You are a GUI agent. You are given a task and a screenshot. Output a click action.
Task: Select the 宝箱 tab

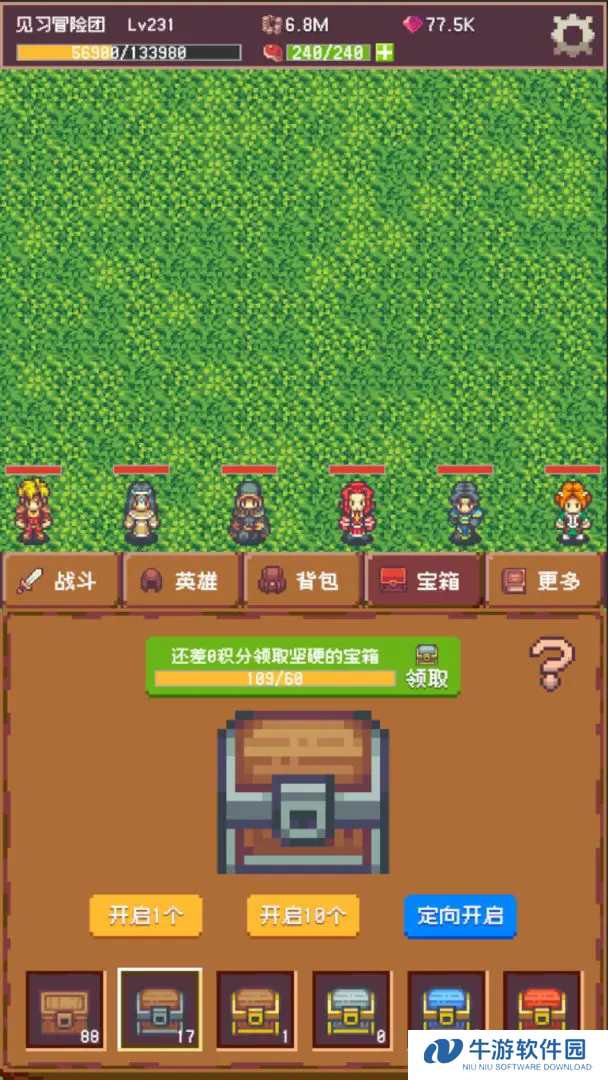pos(422,581)
